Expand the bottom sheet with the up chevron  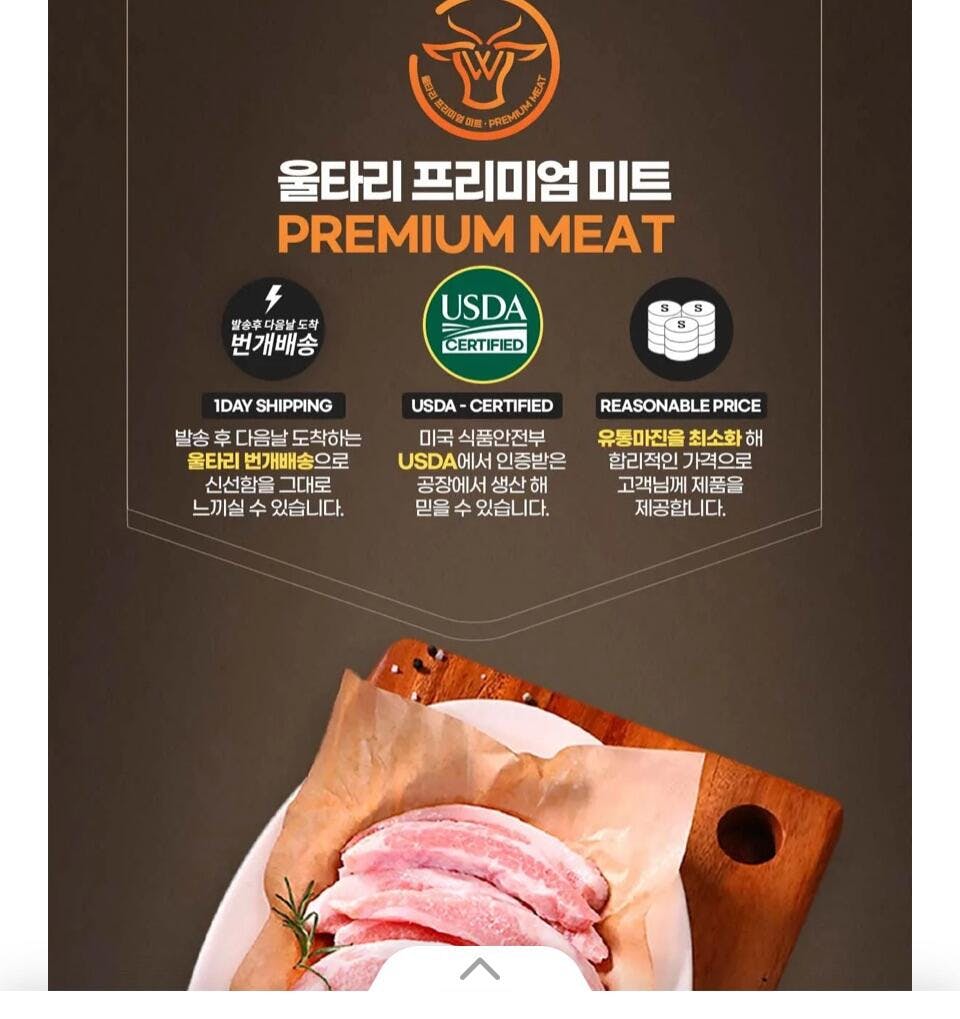[480, 968]
